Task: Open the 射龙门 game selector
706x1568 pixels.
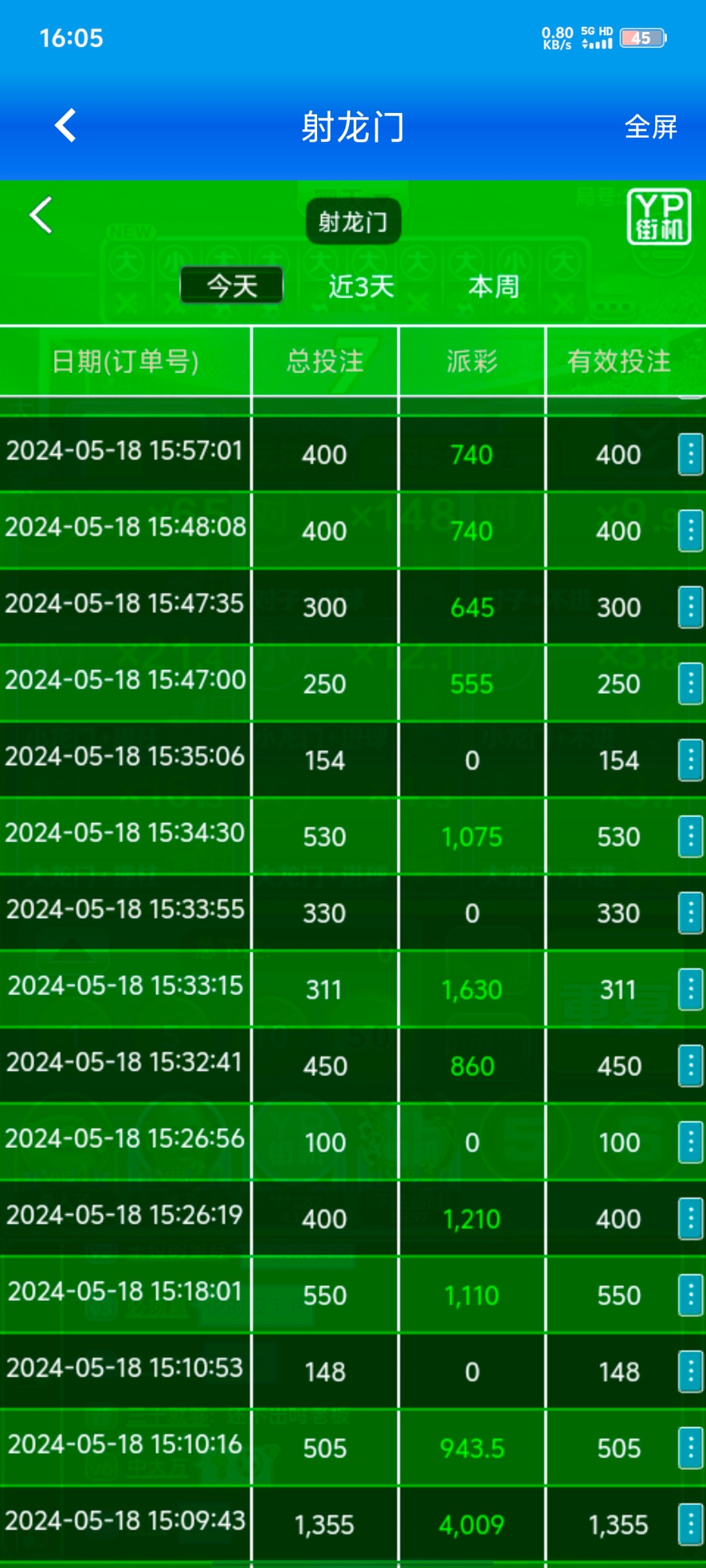Action: (x=353, y=221)
